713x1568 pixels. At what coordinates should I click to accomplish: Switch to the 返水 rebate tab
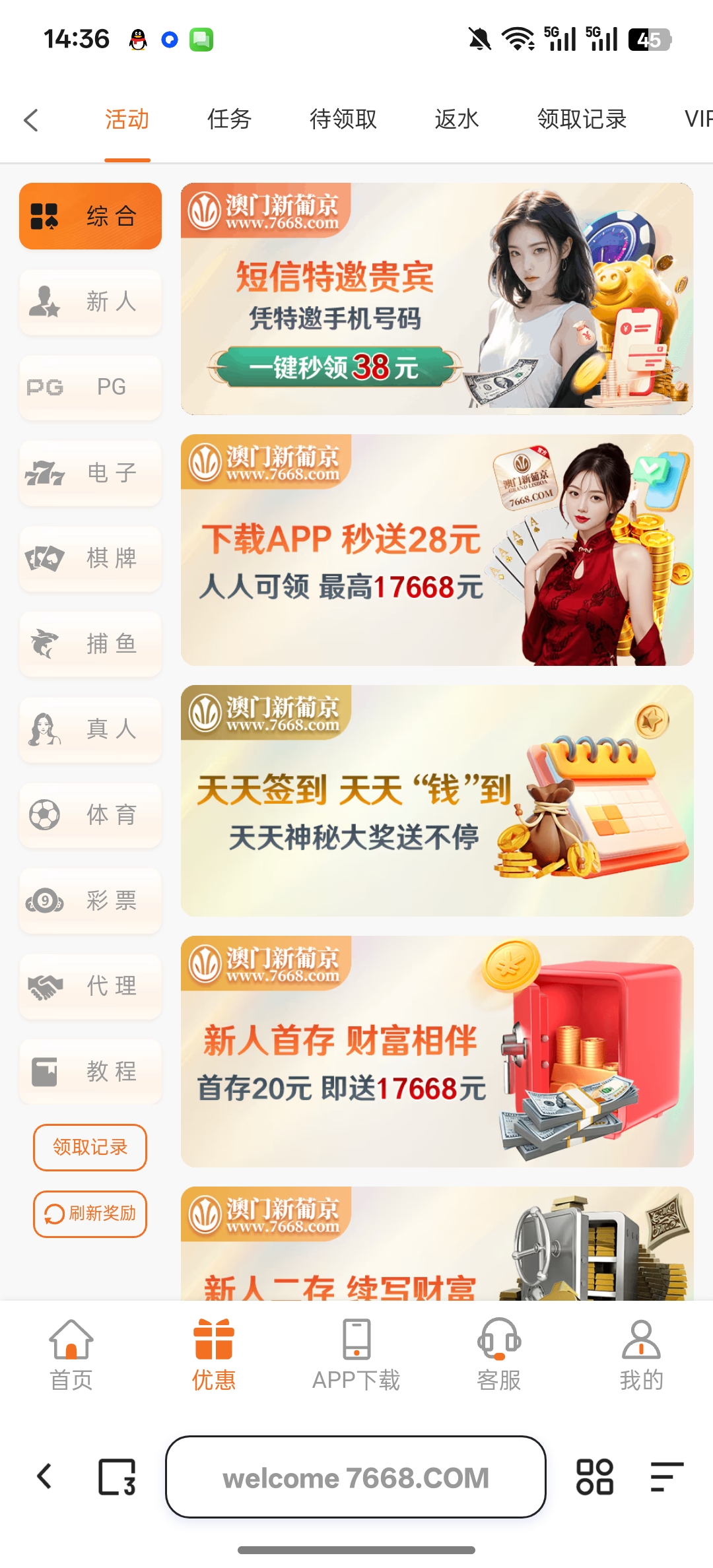[456, 119]
